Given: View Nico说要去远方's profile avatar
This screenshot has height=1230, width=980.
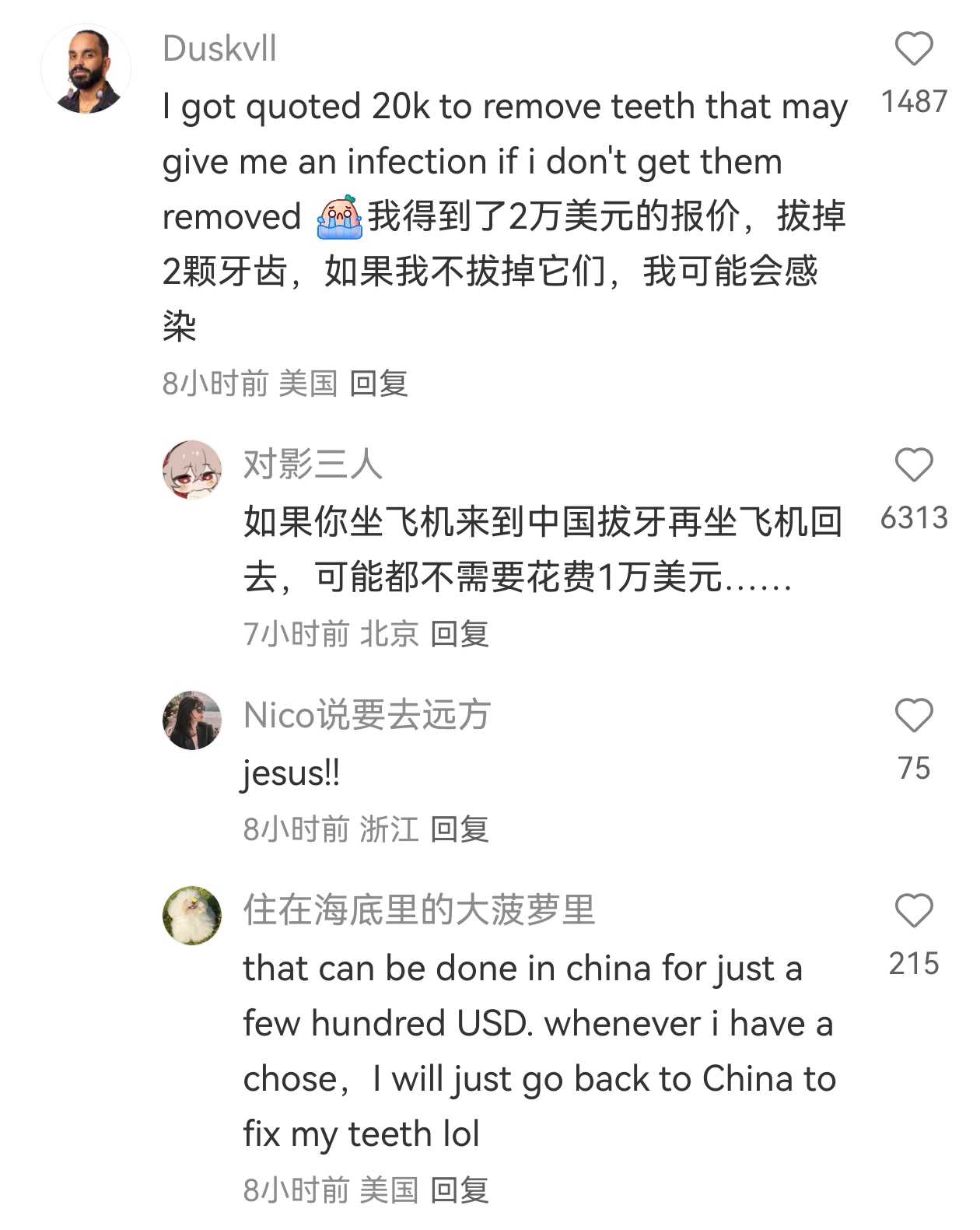Looking at the screenshot, I should pos(192,720).
